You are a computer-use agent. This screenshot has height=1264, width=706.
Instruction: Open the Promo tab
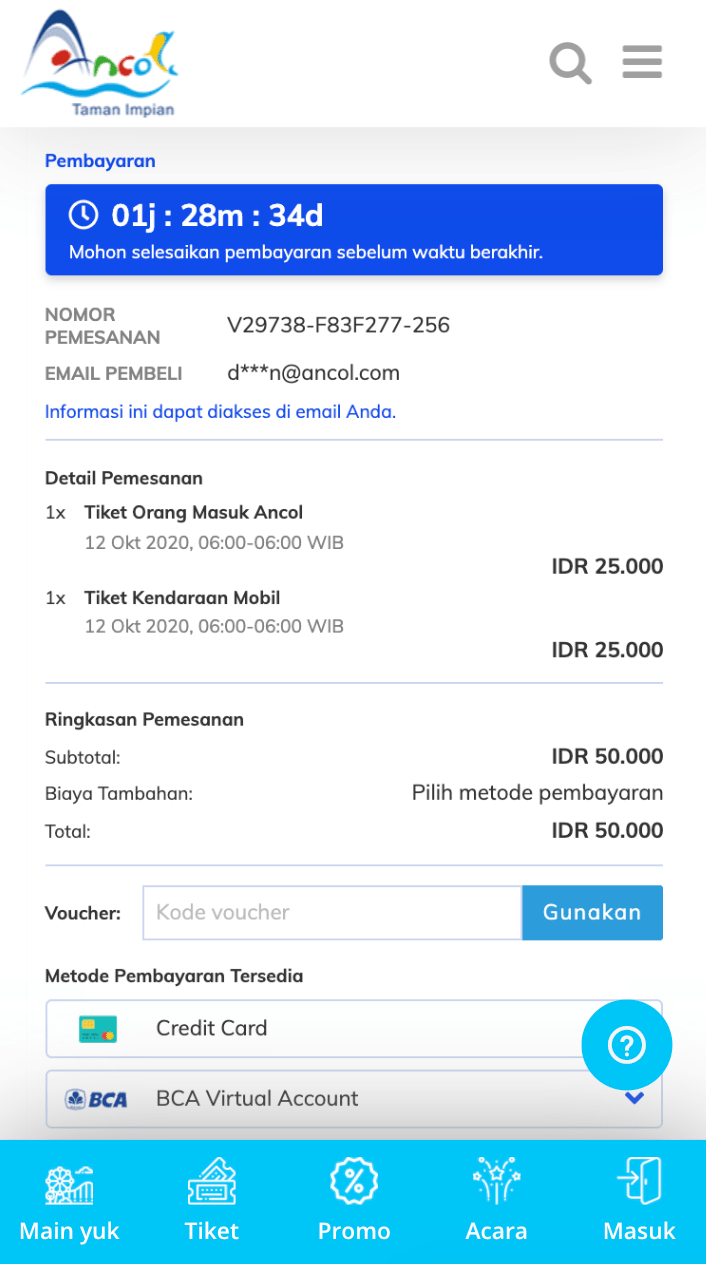(x=354, y=1202)
